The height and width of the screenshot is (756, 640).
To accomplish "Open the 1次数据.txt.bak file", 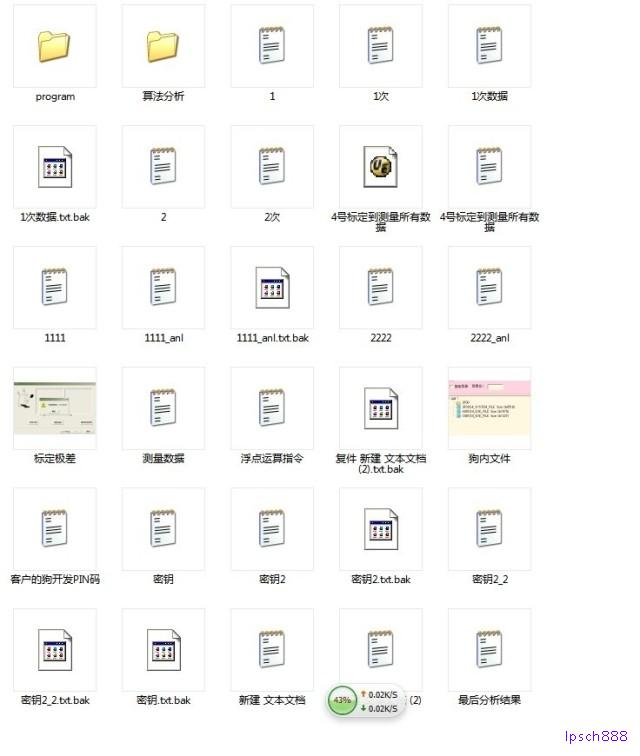I will pyautogui.click(x=55, y=167).
